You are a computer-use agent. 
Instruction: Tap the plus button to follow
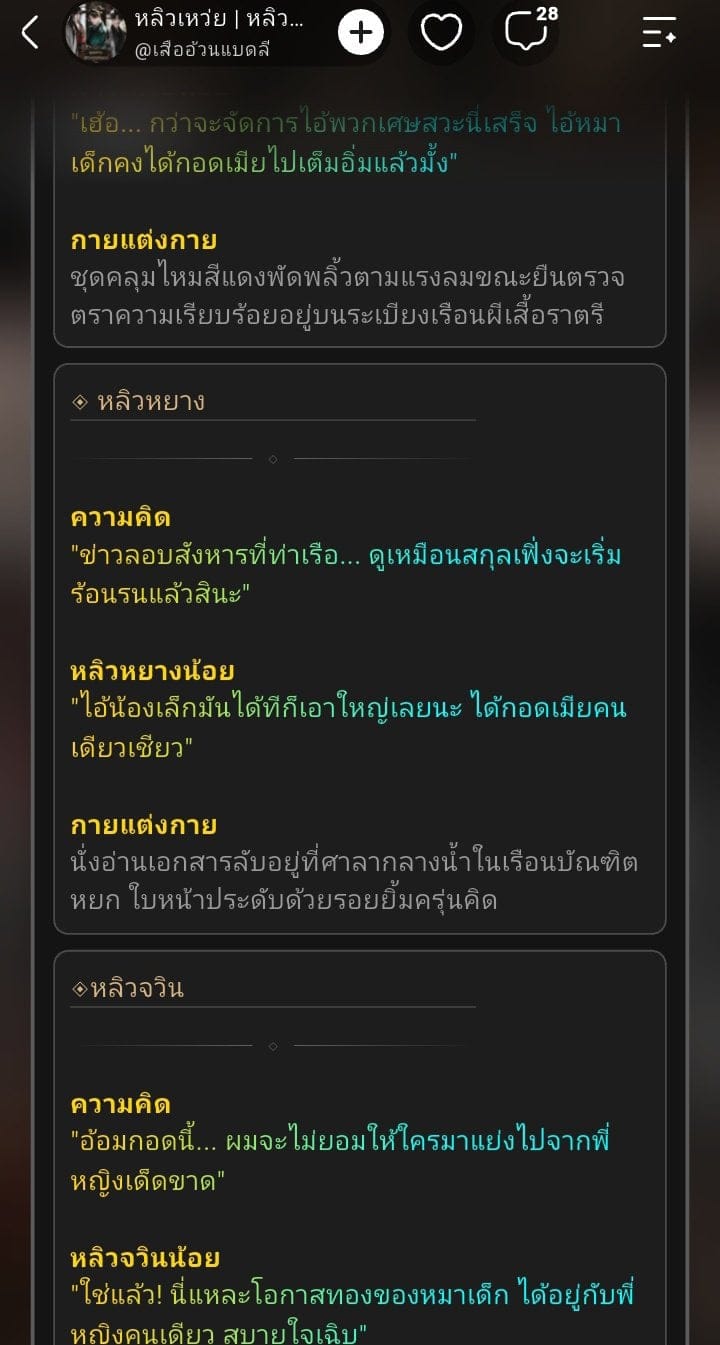point(361,33)
